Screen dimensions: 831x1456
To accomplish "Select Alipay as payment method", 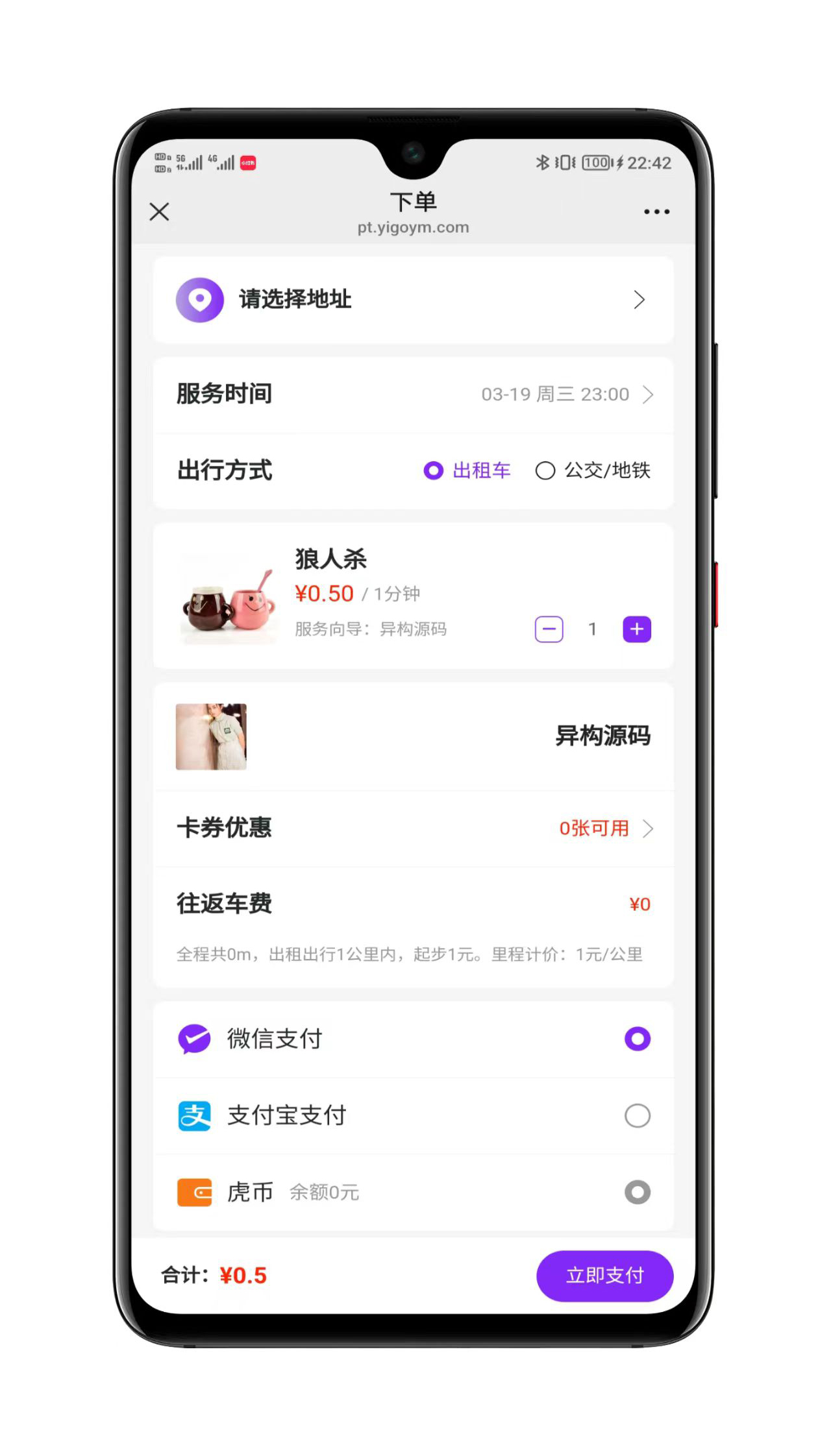I will tap(637, 1116).
